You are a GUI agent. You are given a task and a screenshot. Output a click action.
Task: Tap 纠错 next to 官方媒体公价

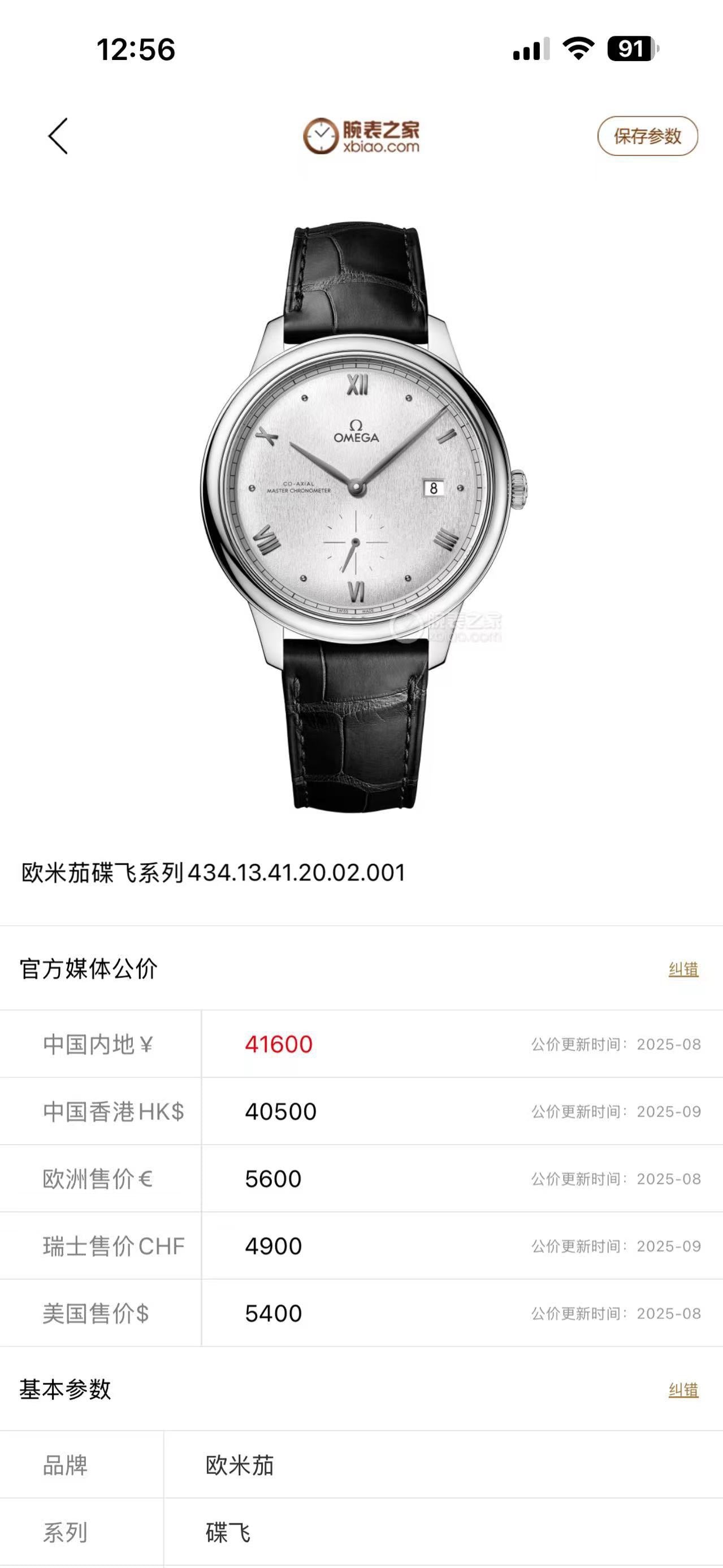(683, 969)
